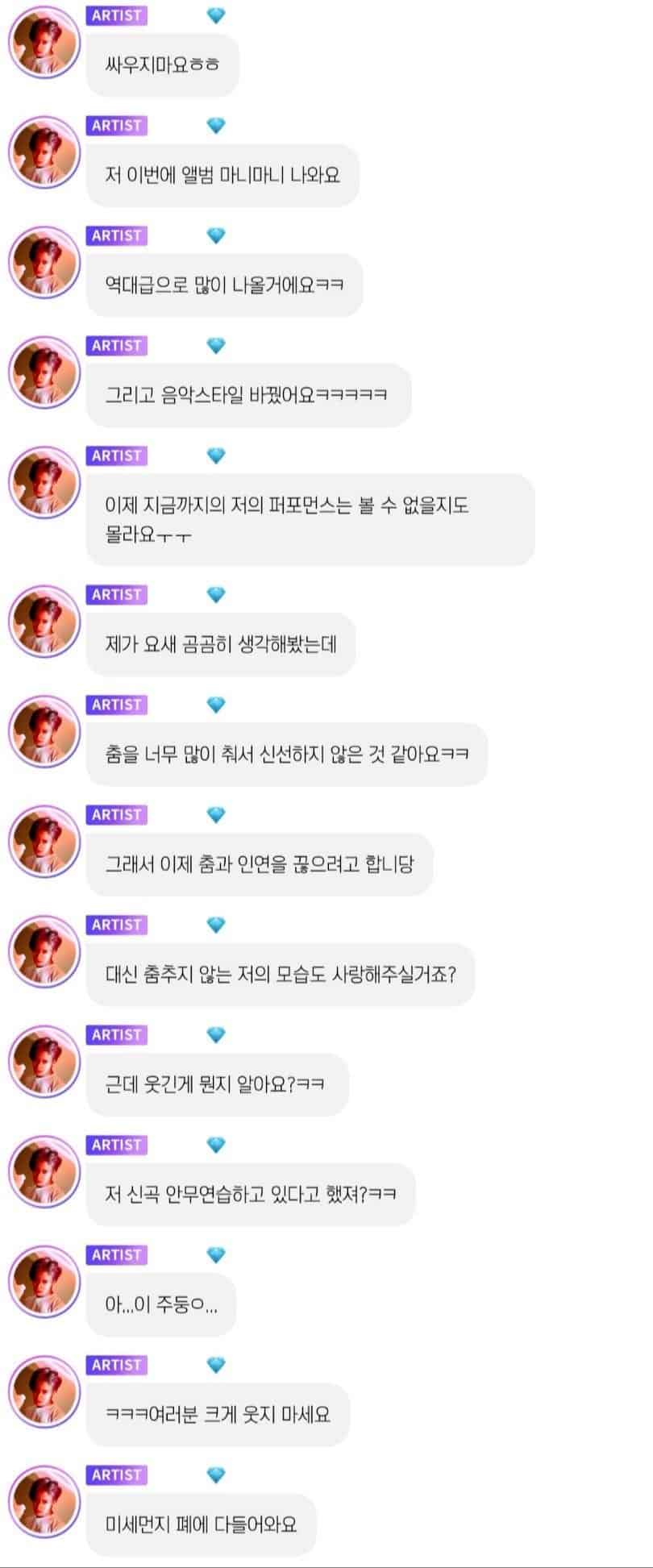
Task: Open artist avatar beside '제가 요새 곰곰히 생각해봤는데'
Action: (x=44, y=622)
